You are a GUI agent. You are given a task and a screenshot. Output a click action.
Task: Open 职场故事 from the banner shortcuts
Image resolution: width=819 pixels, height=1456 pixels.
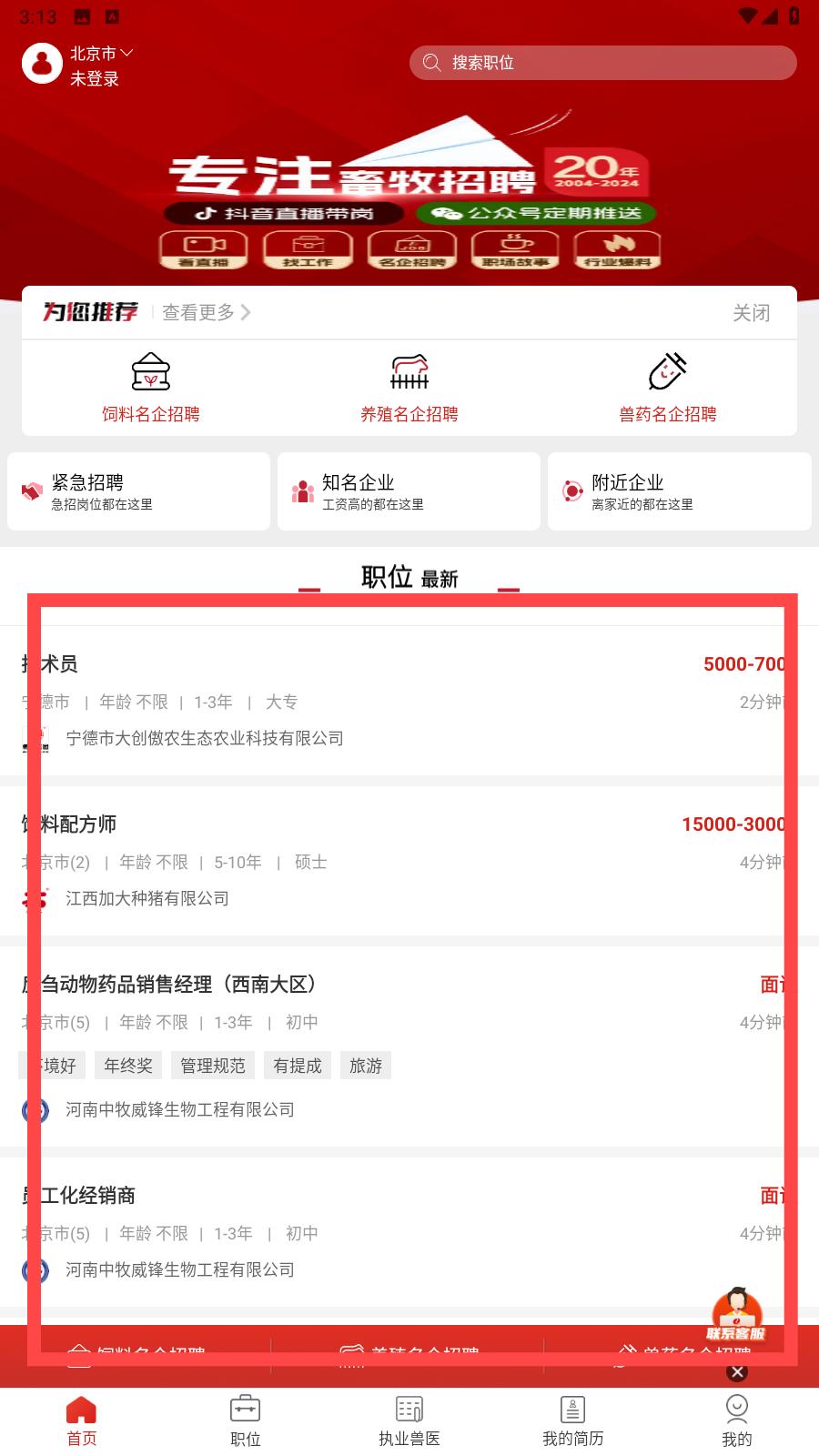pyautogui.click(x=516, y=249)
